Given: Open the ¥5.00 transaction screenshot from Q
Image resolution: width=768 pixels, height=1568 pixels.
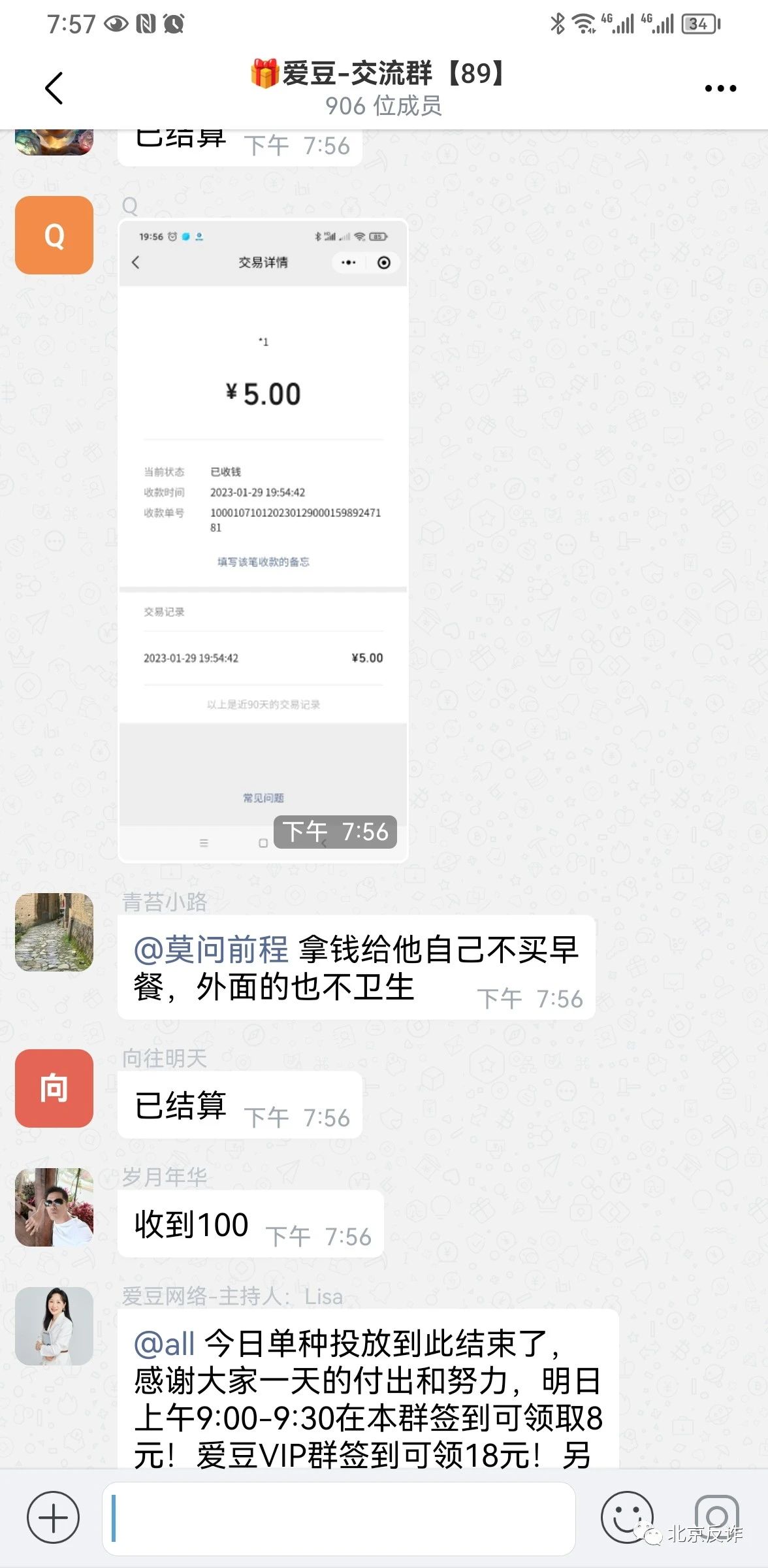Looking at the screenshot, I should (x=263, y=541).
